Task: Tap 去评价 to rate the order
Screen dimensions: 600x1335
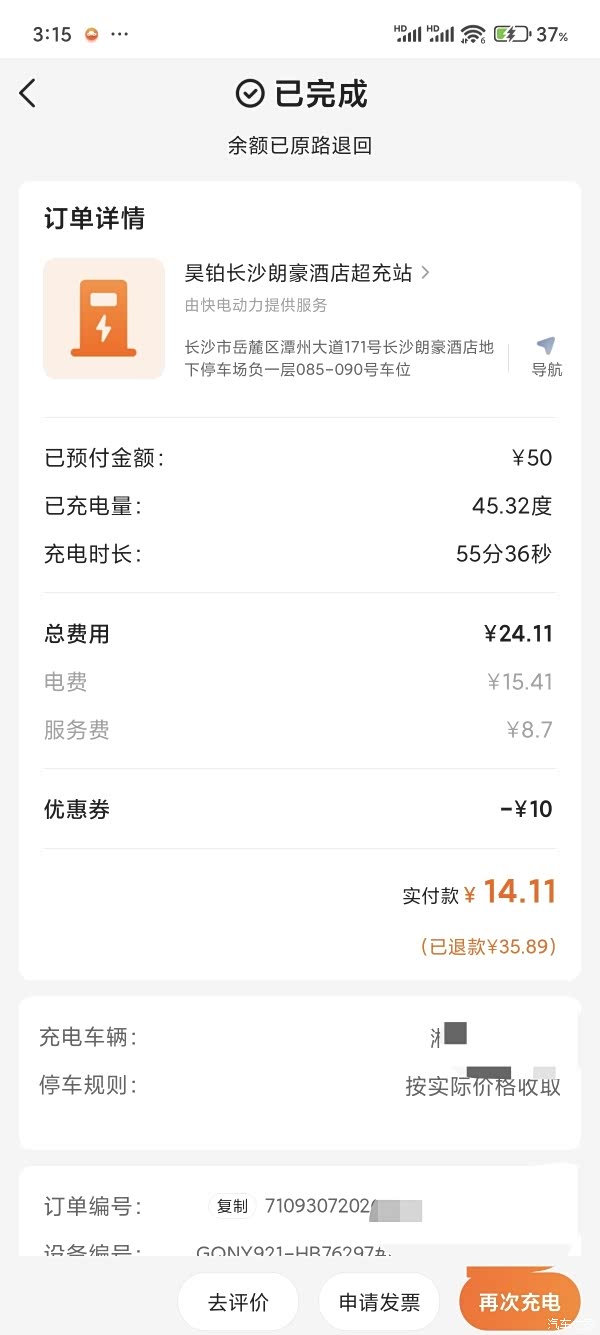Action: coord(238,1302)
